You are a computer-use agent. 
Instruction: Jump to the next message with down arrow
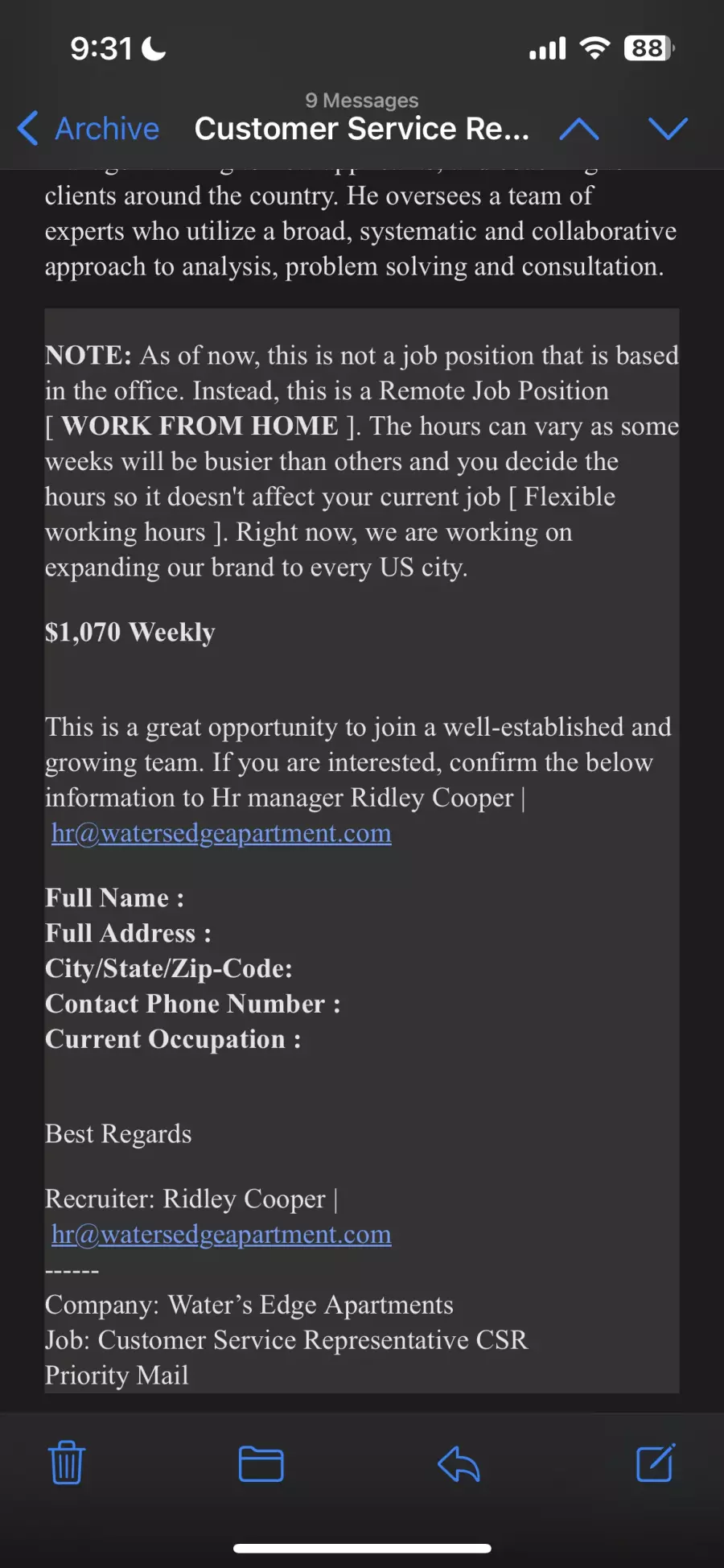pyautogui.click(x=668, y=129)
